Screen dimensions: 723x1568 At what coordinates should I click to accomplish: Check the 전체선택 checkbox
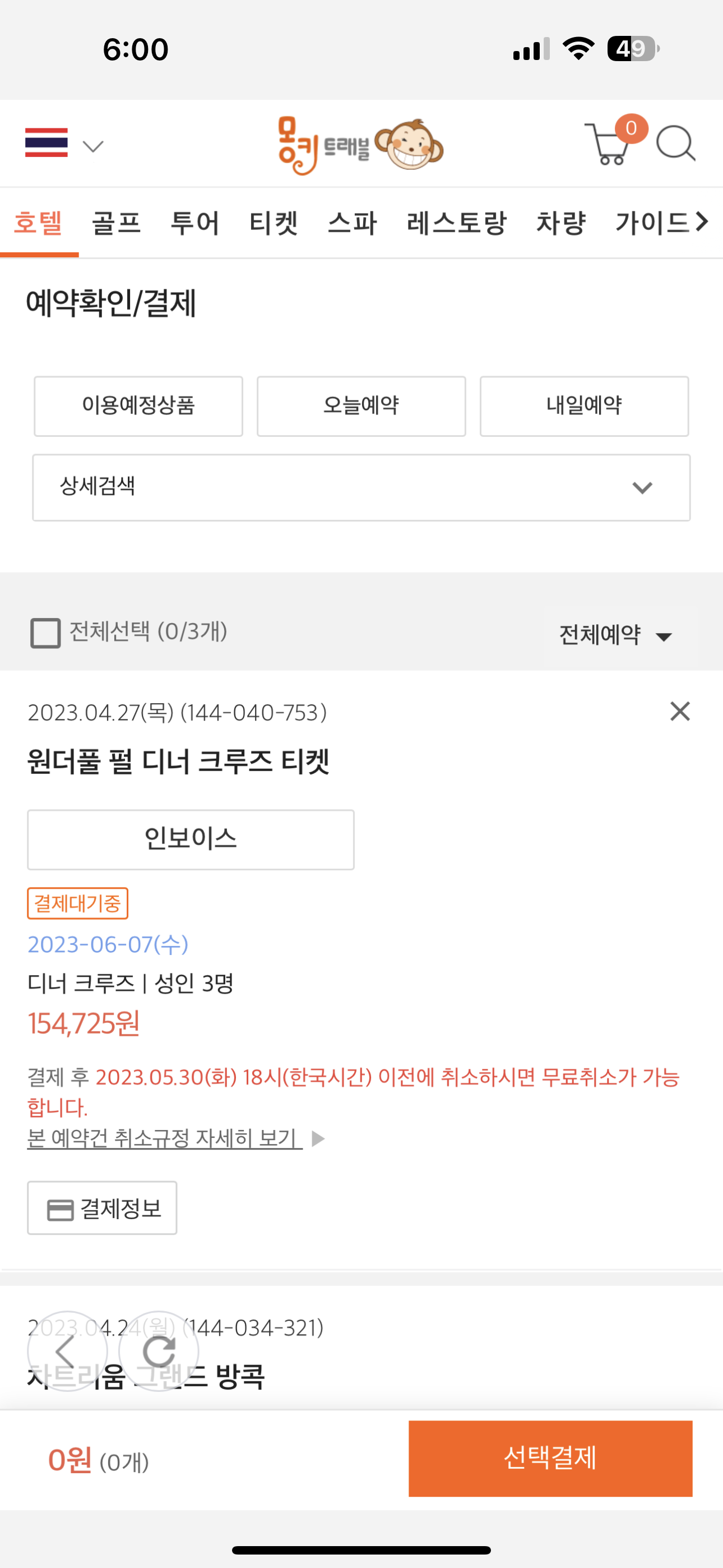point(45,633)
